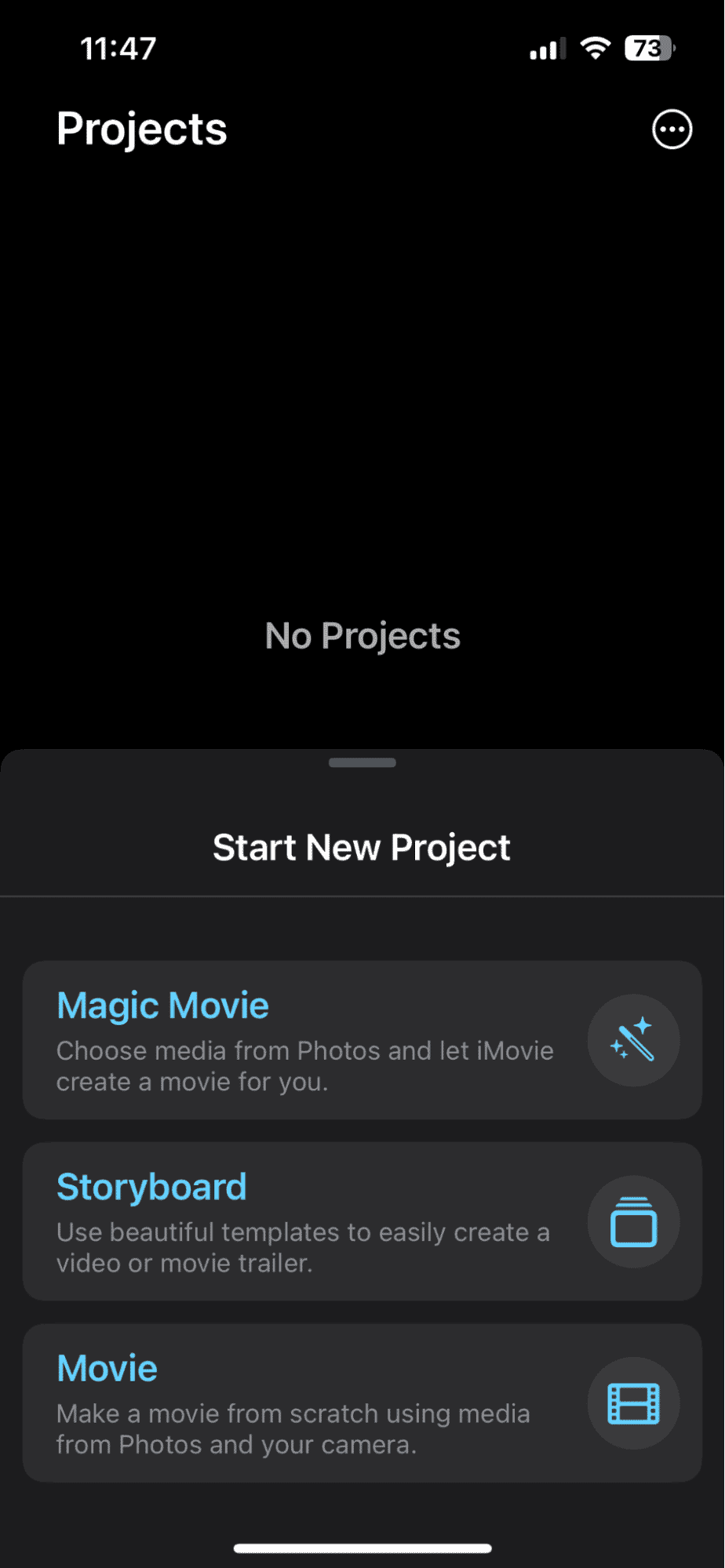This screenshot has width=725, height=1568.
Task: Tap the No Projects placeholder text
Action: click(x=362, y=635)
